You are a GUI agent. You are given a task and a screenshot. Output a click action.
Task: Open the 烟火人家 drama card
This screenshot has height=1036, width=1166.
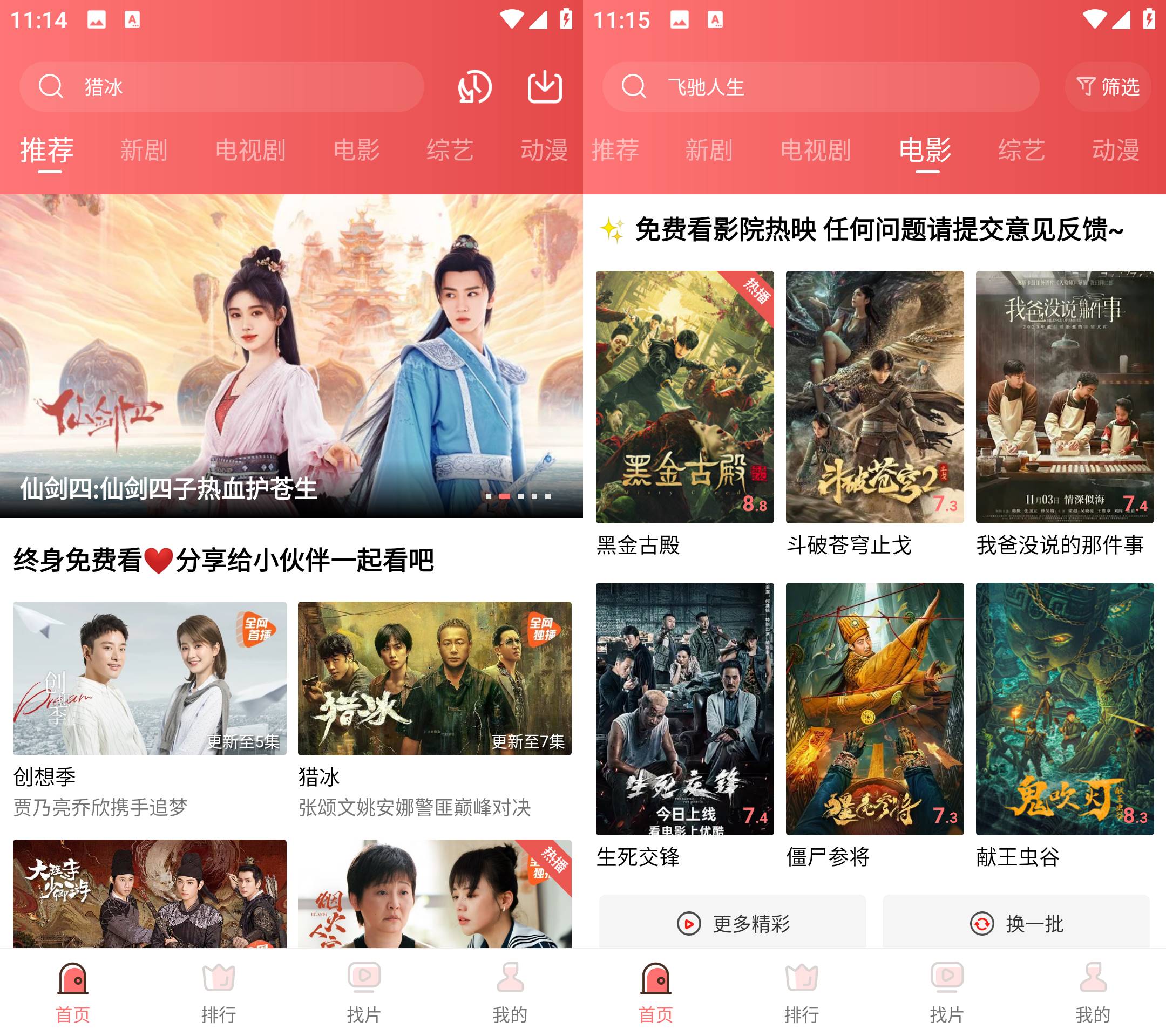coord(434,893)
